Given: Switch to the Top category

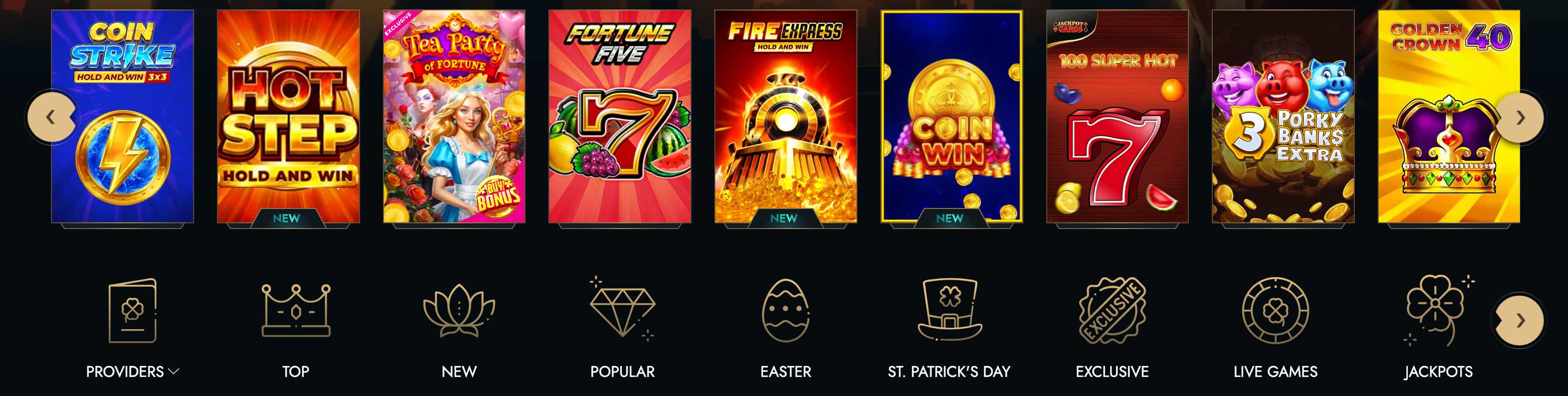Looking at the screenshot, I should tap(296, 329).
